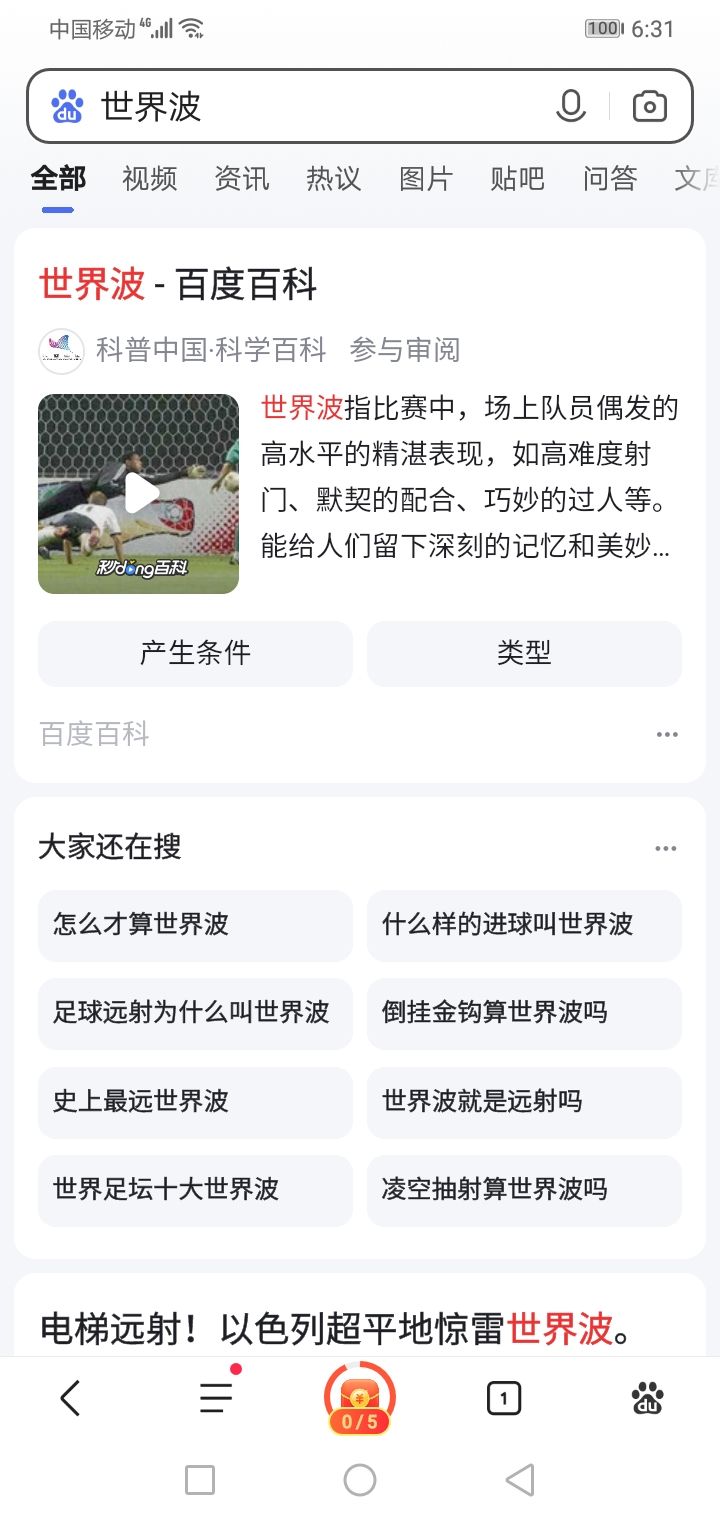
Task: Tap the 类型 button
Action: [x=524, y=654]
